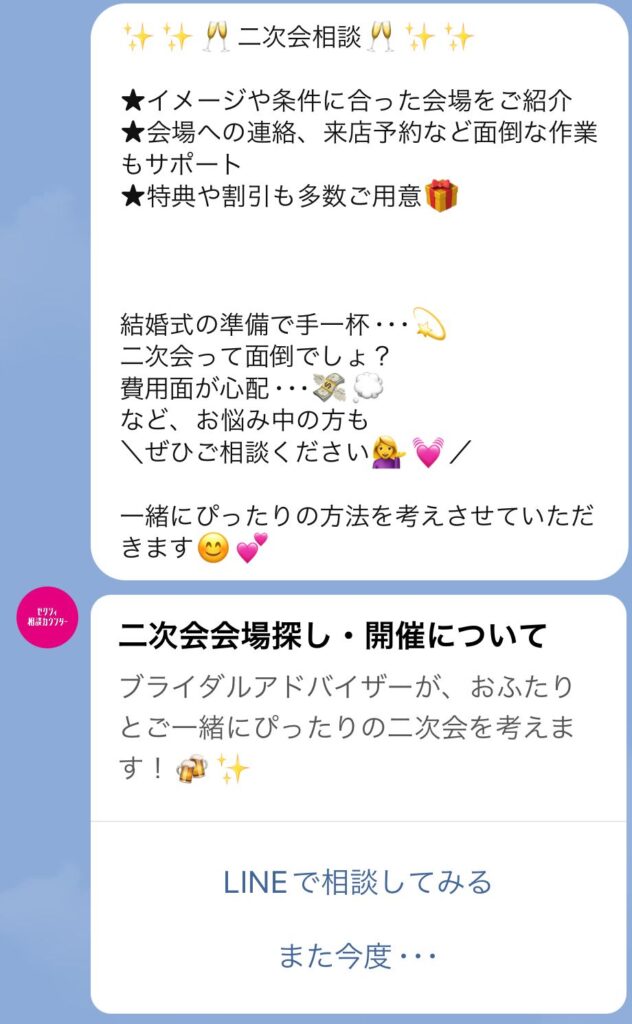The width and height of the screenshot is (632, 1024).
Task: Choose the また今度･･･ option
Action: click(x=358, y=956)
